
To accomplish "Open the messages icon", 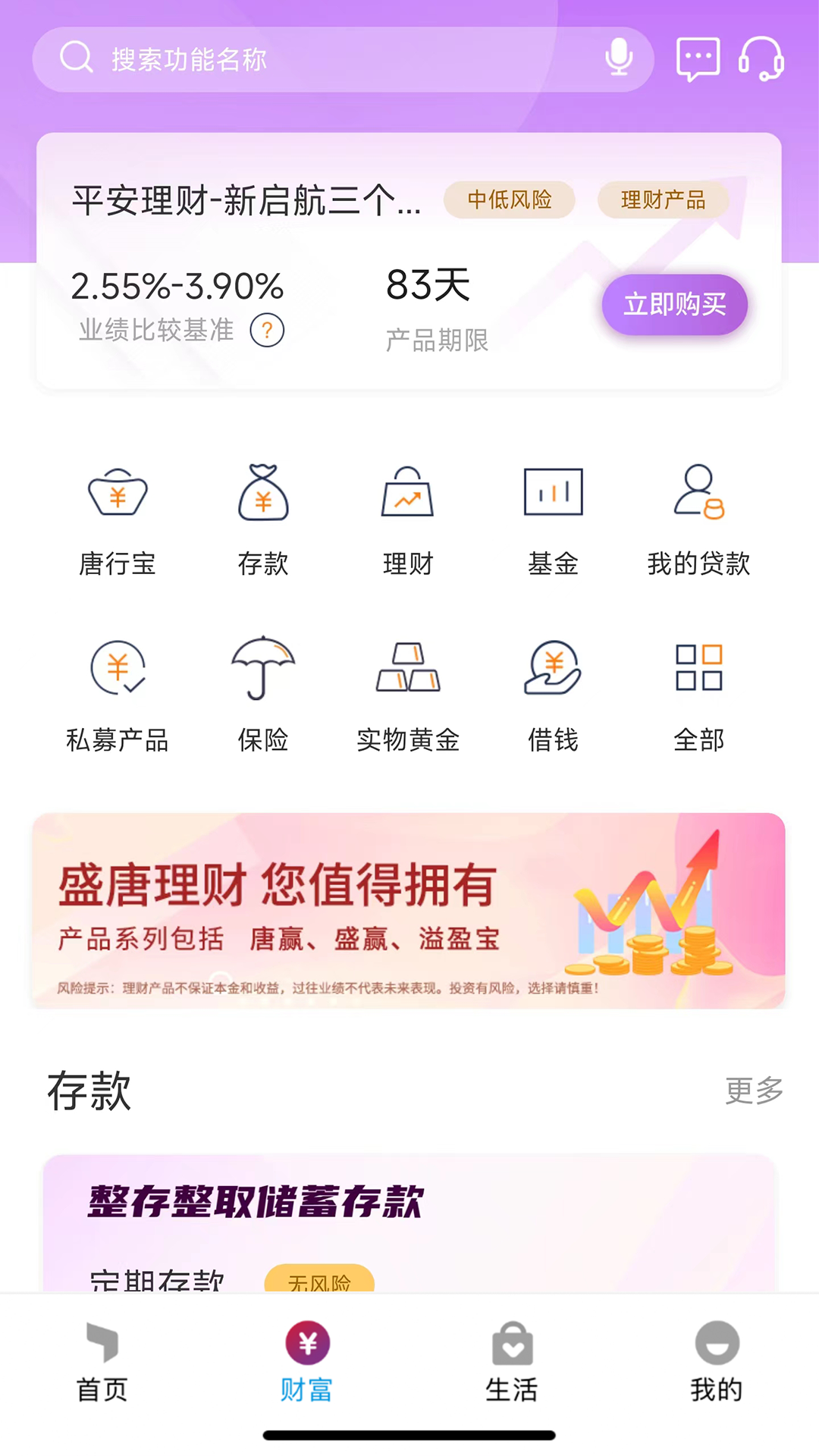I will pos(698,58).
